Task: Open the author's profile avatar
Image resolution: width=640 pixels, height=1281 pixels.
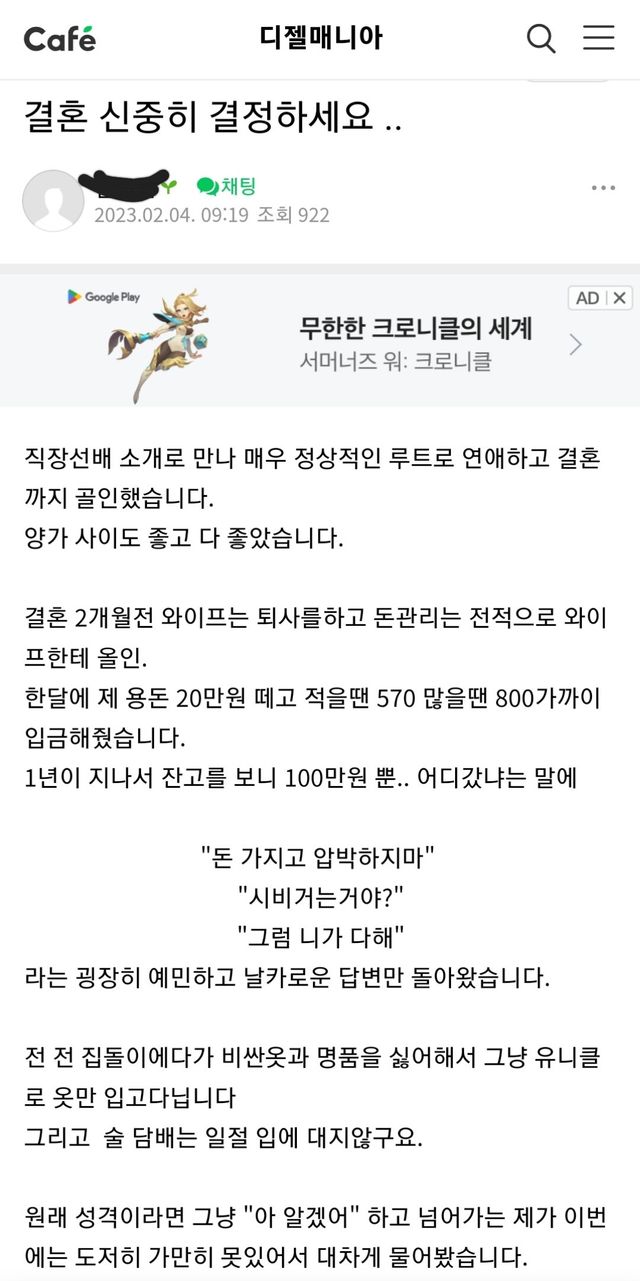Action: [52, 200]
